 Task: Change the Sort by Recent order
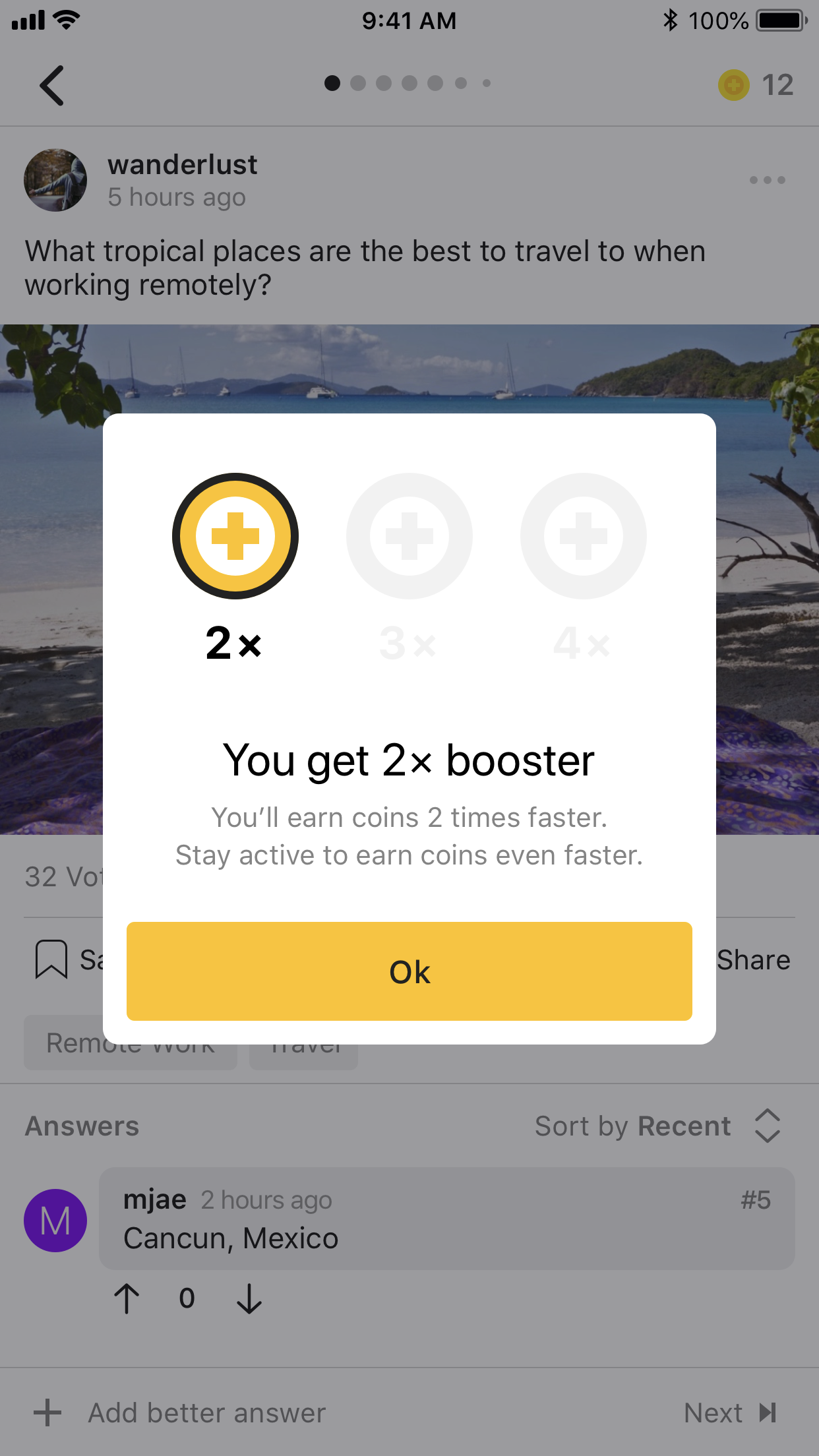(x=658, y=1126)
